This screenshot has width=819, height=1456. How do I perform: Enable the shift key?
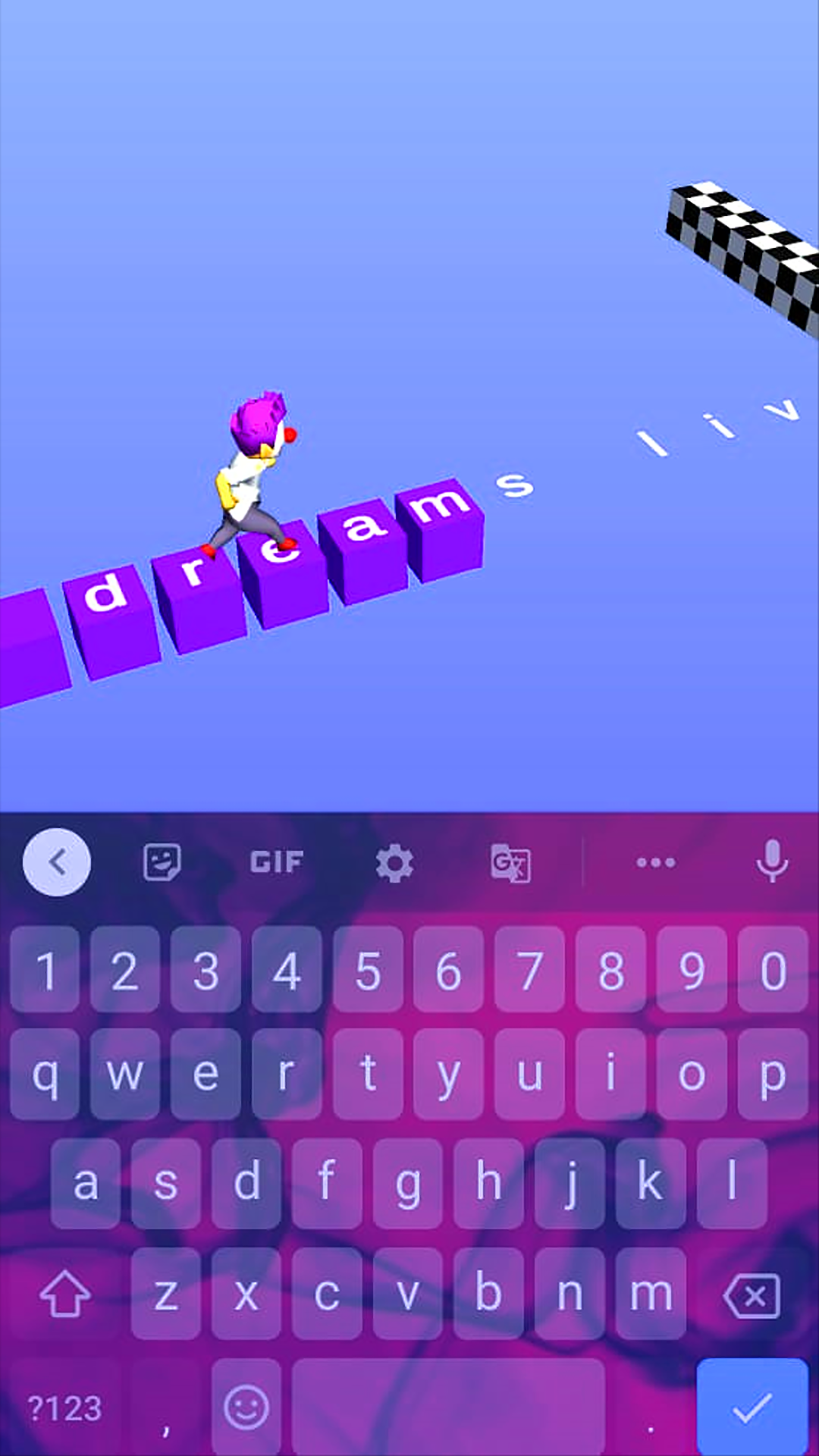click(65, 1295)
